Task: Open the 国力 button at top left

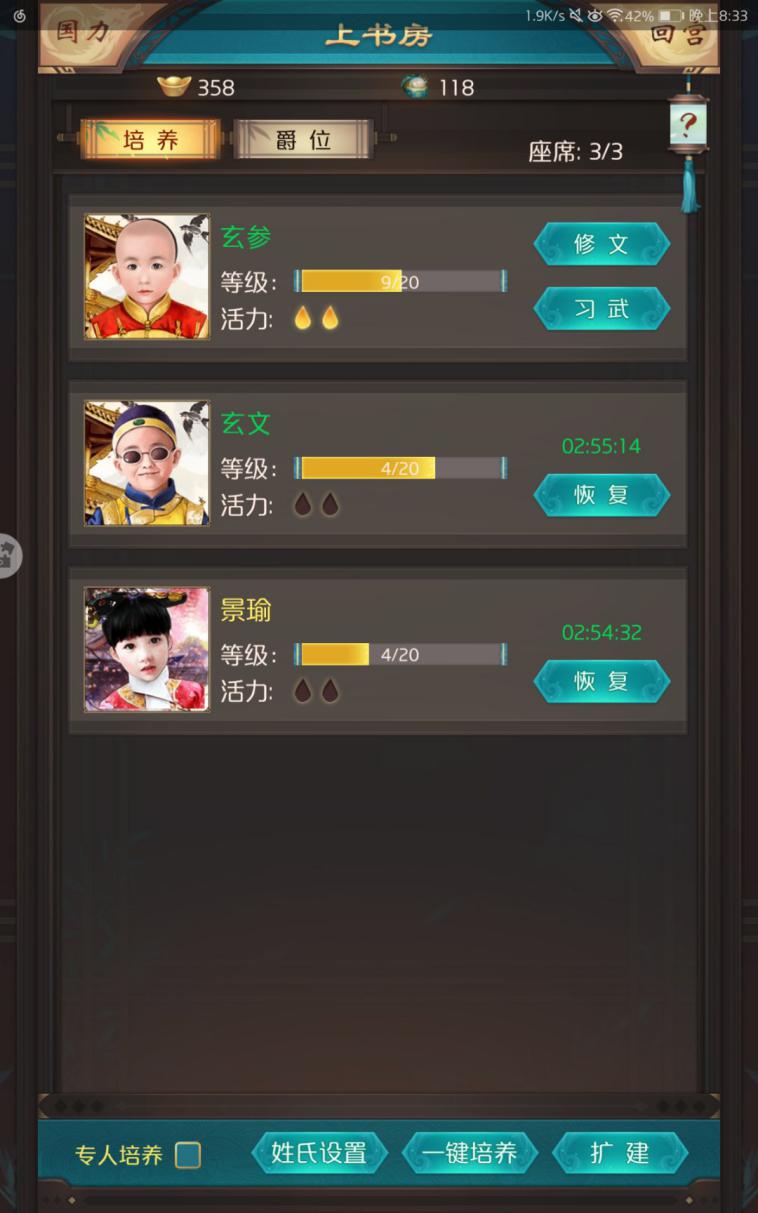Action: point(82,32)
